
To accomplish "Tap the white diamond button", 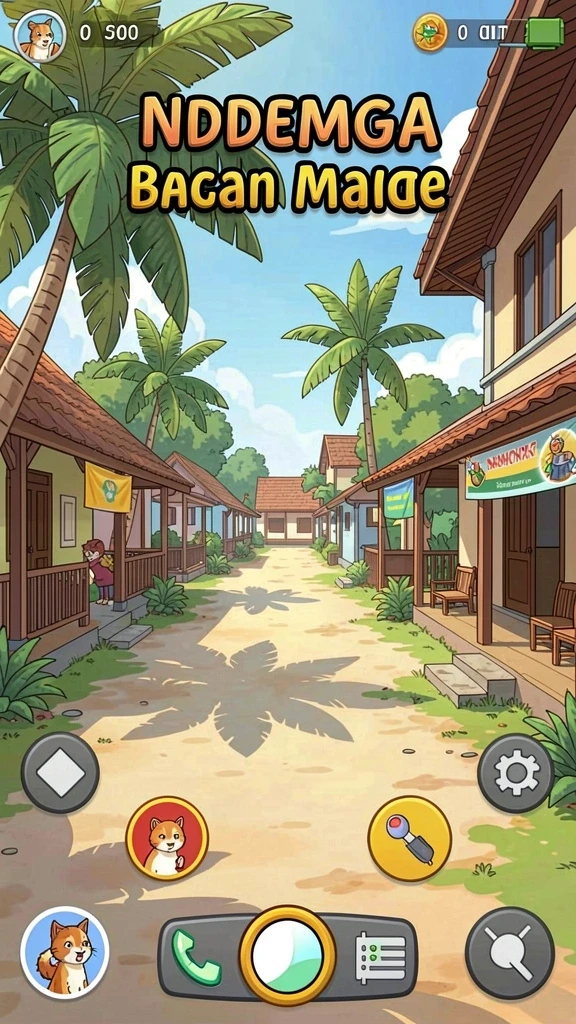I will pyautogui.click(x=60, y=773).
